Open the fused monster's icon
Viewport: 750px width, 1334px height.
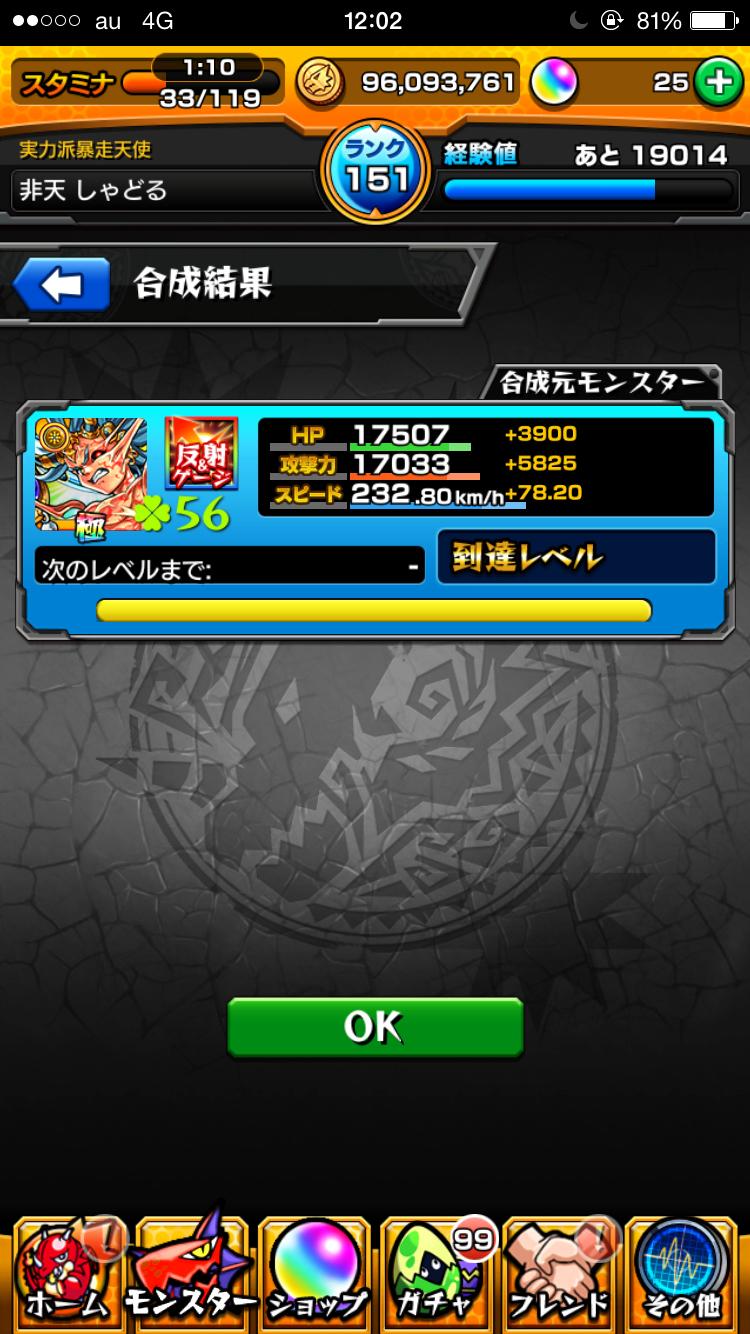(91, 474)
